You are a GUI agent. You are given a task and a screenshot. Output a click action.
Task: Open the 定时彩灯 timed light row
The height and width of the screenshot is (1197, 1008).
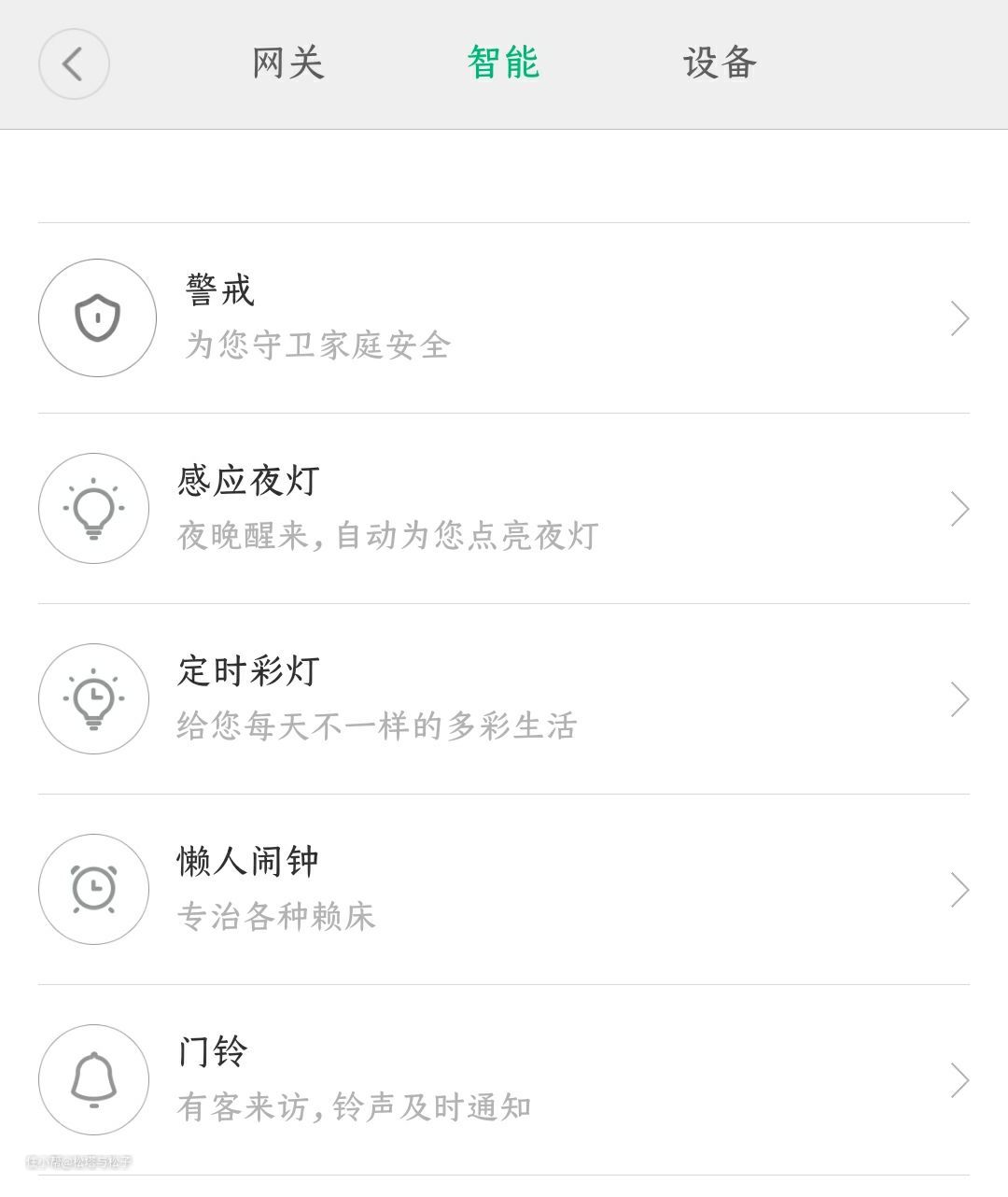pos(503,699)
